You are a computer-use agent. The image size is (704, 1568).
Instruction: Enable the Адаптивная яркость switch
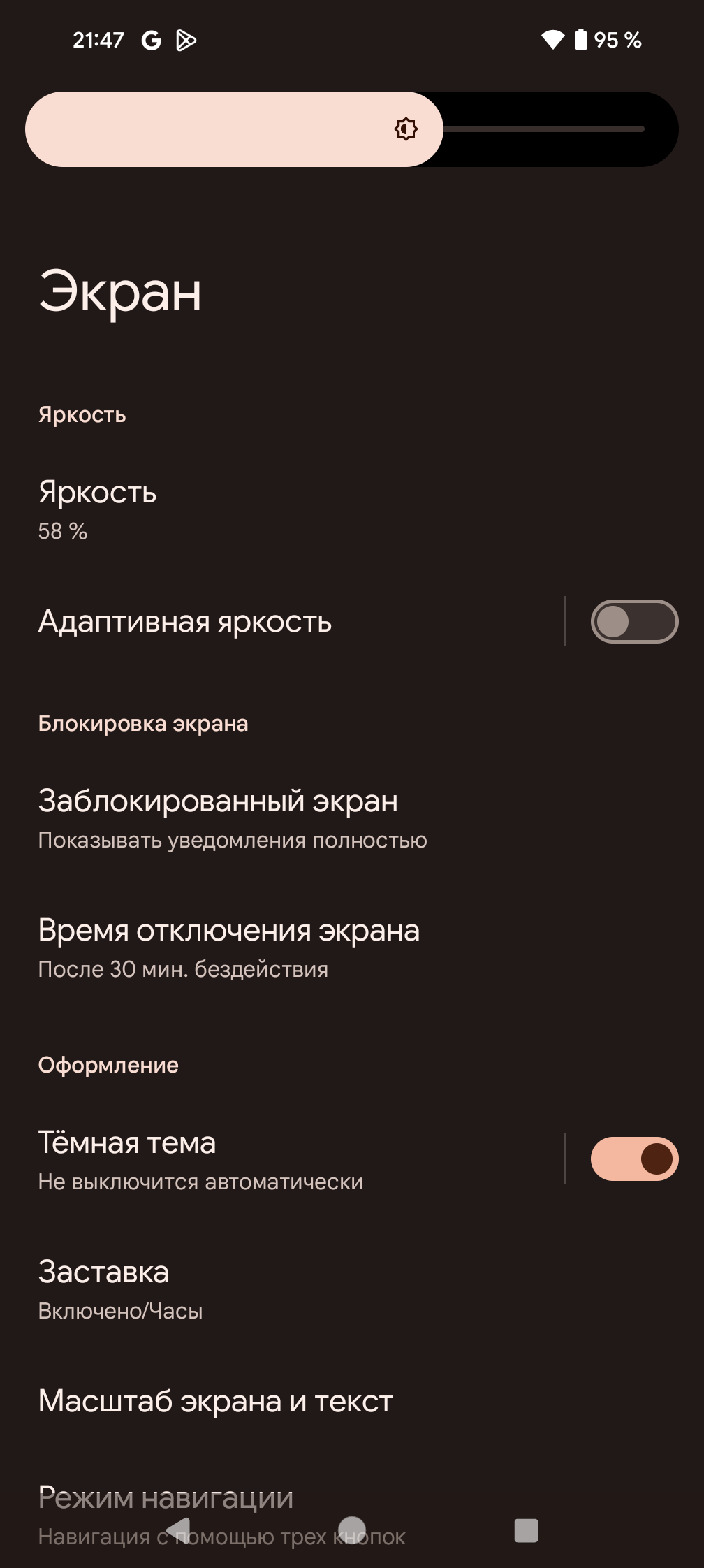633,621
